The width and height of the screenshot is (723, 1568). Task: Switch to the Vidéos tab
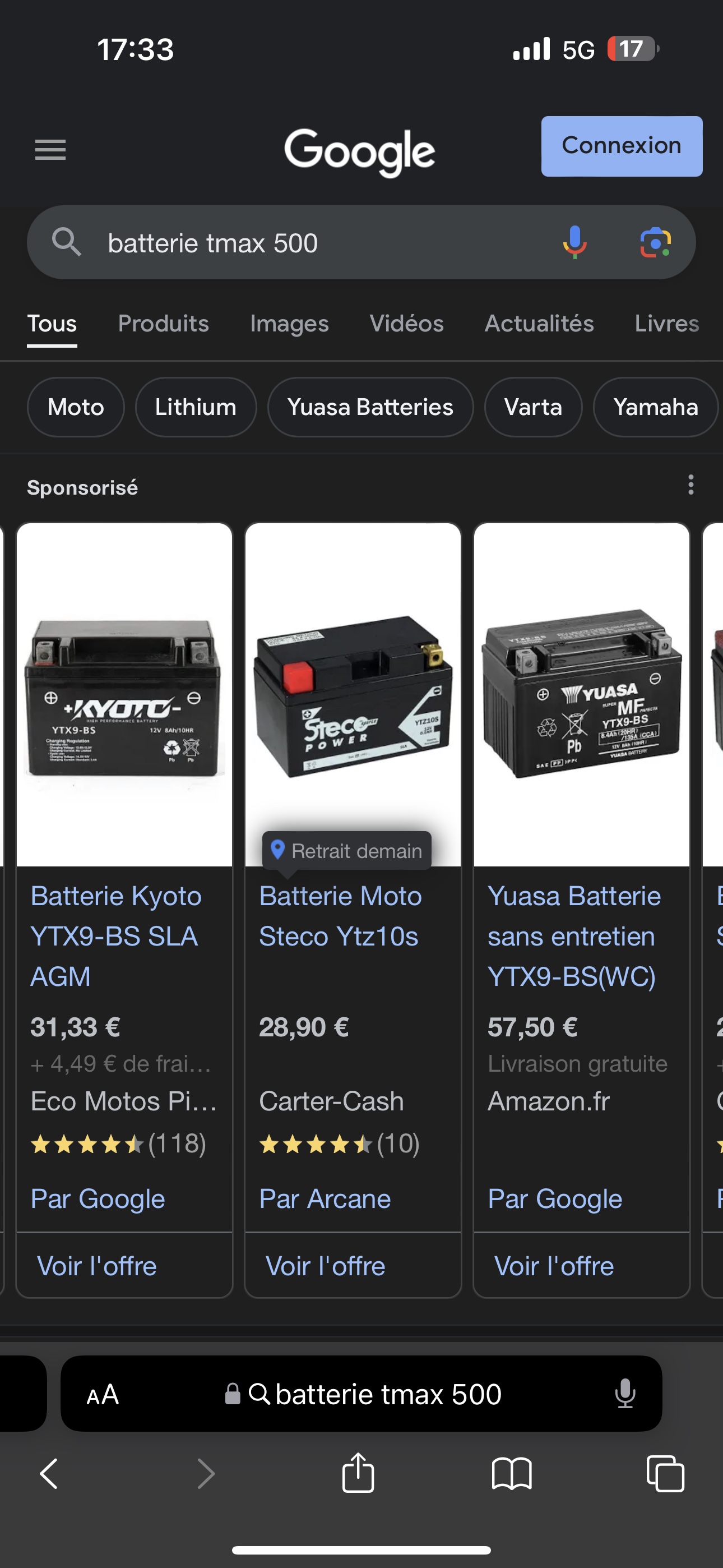tap(406, 324)
